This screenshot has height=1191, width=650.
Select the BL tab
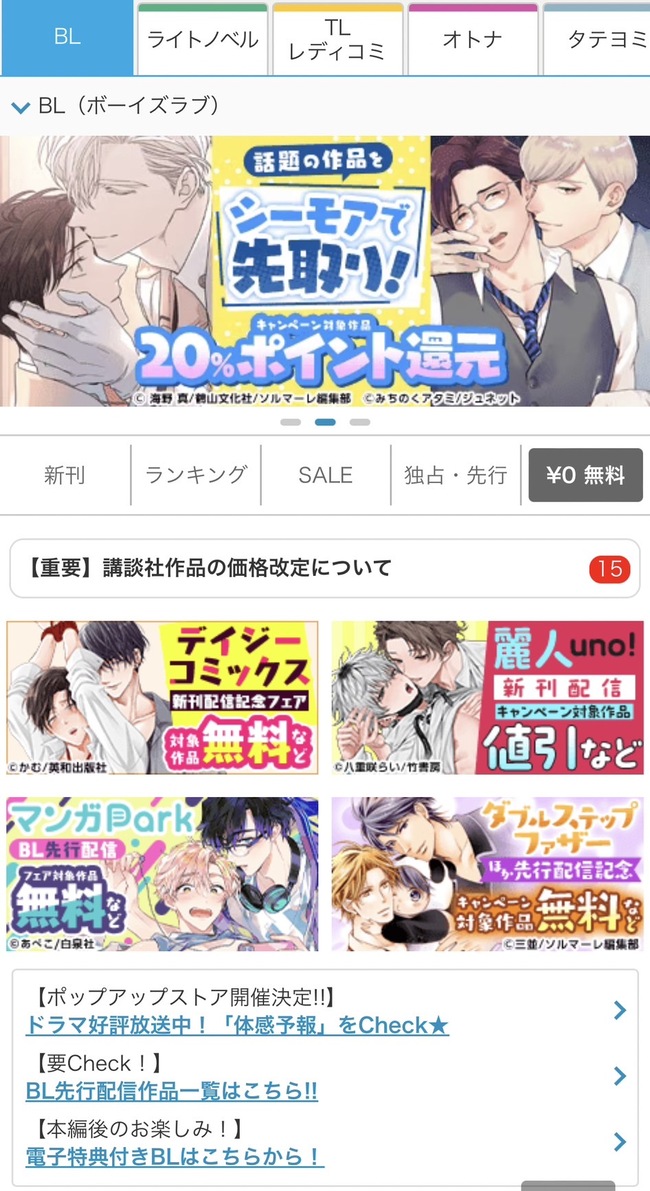pos(67,37)
